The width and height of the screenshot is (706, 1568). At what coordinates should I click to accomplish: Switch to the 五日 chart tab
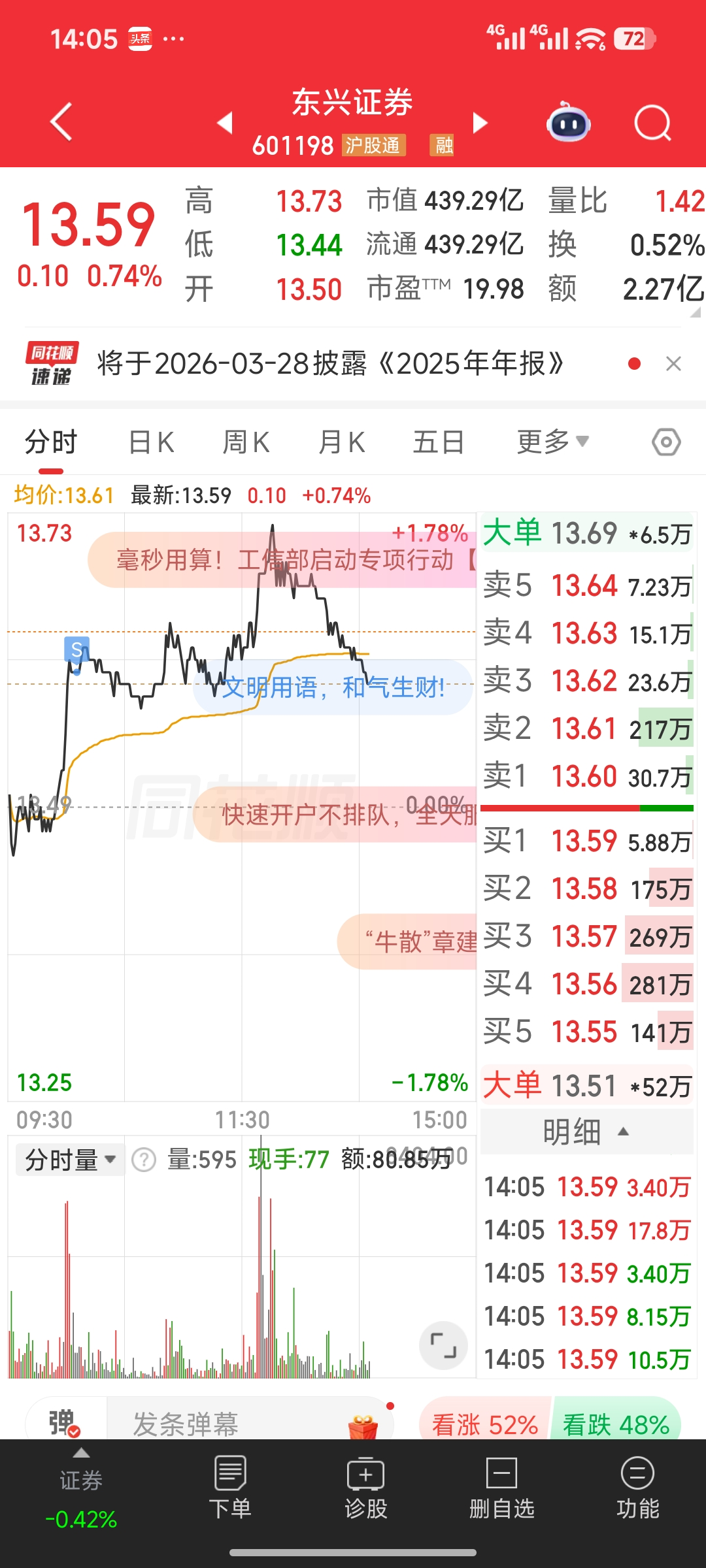coord(439,442)
